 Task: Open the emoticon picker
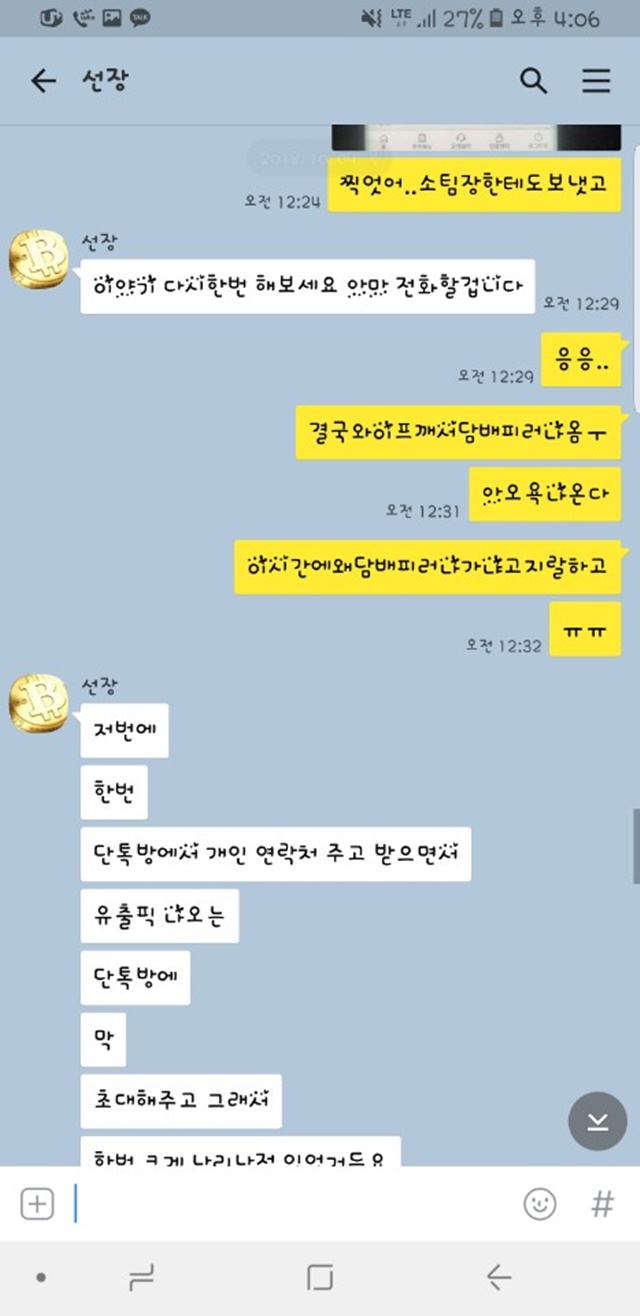540,1204
